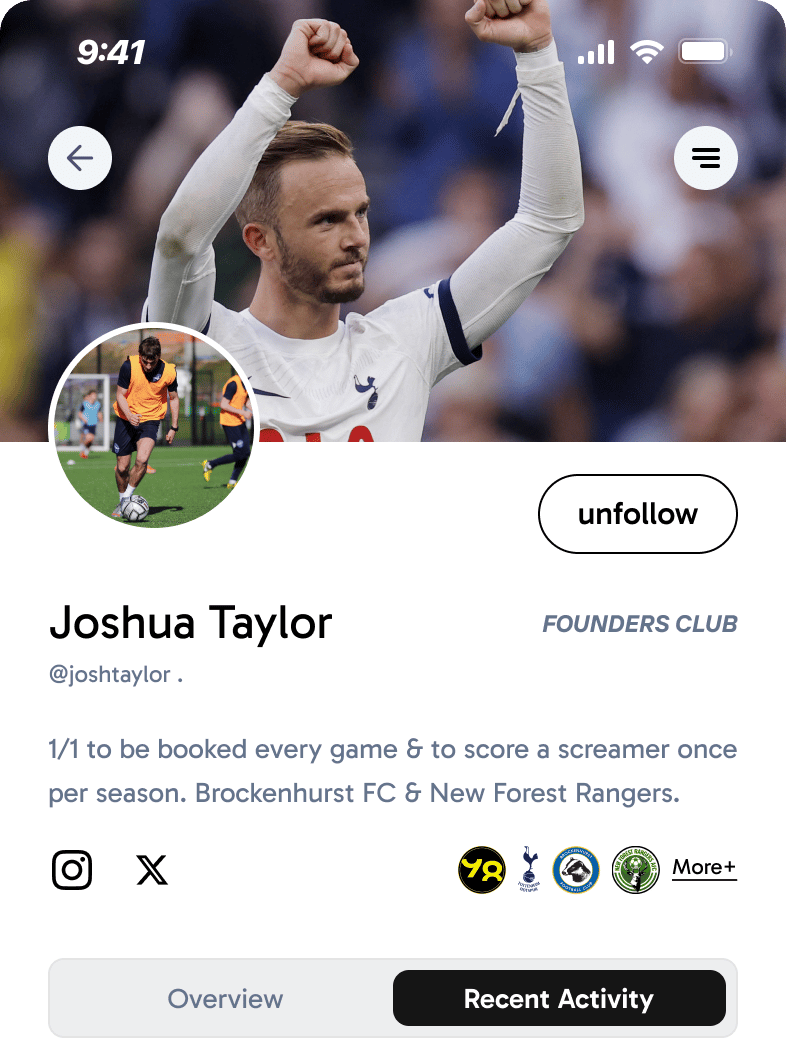Image resolution: width=786 pixels, height=1062 pixels.
Task: Open Joshua's X profile
Action: coord(152,870)
